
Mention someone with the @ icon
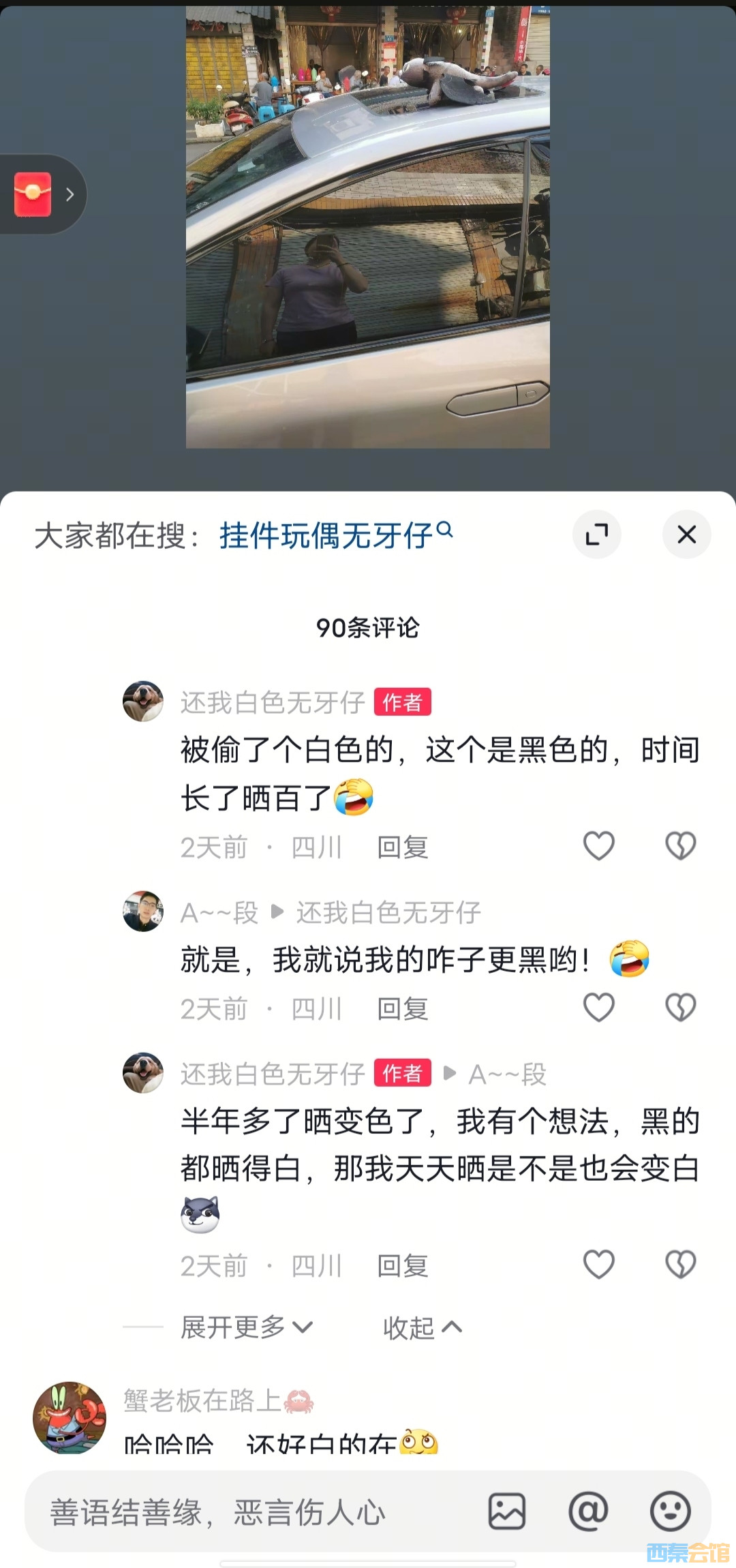[x=588, y=1511]
